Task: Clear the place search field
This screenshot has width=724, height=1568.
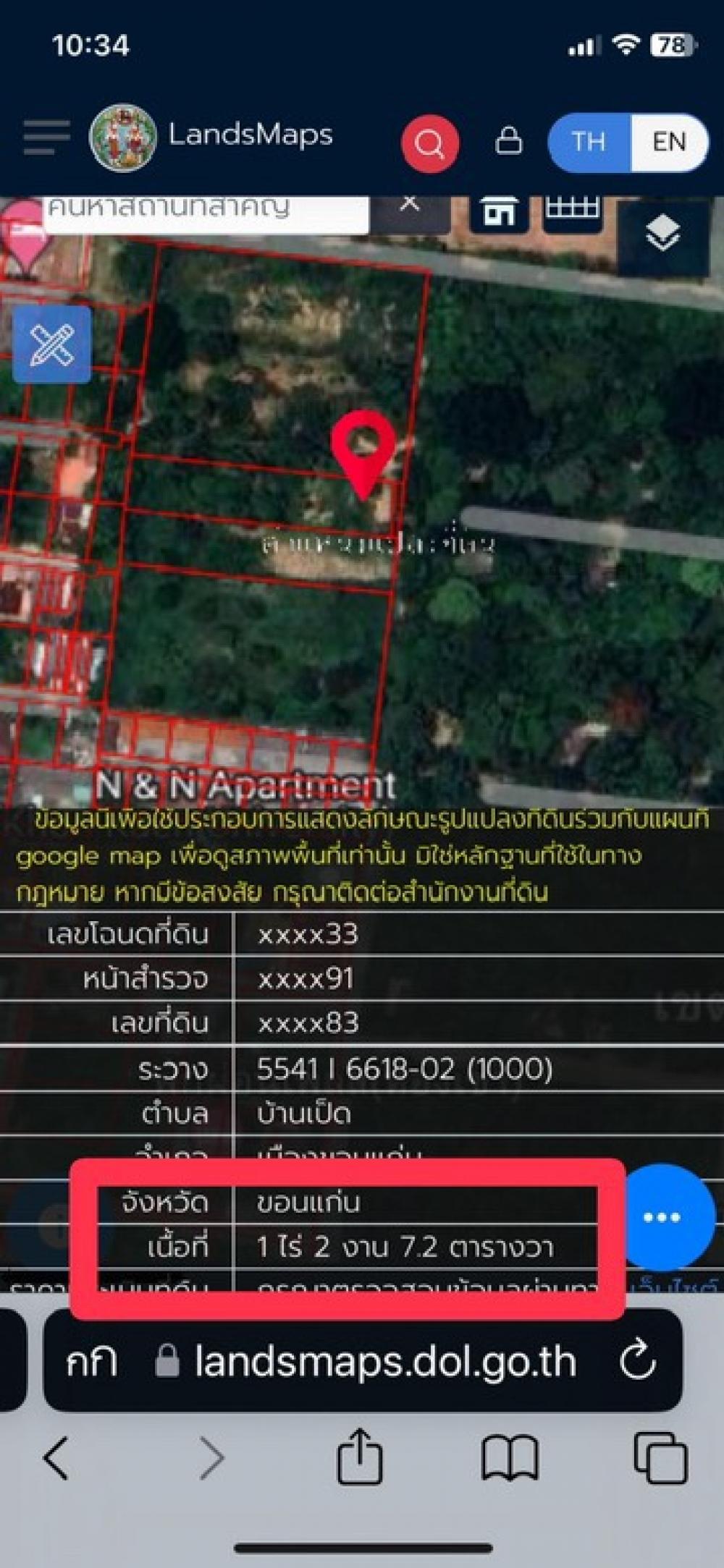Action: click(x=410, y=205)
